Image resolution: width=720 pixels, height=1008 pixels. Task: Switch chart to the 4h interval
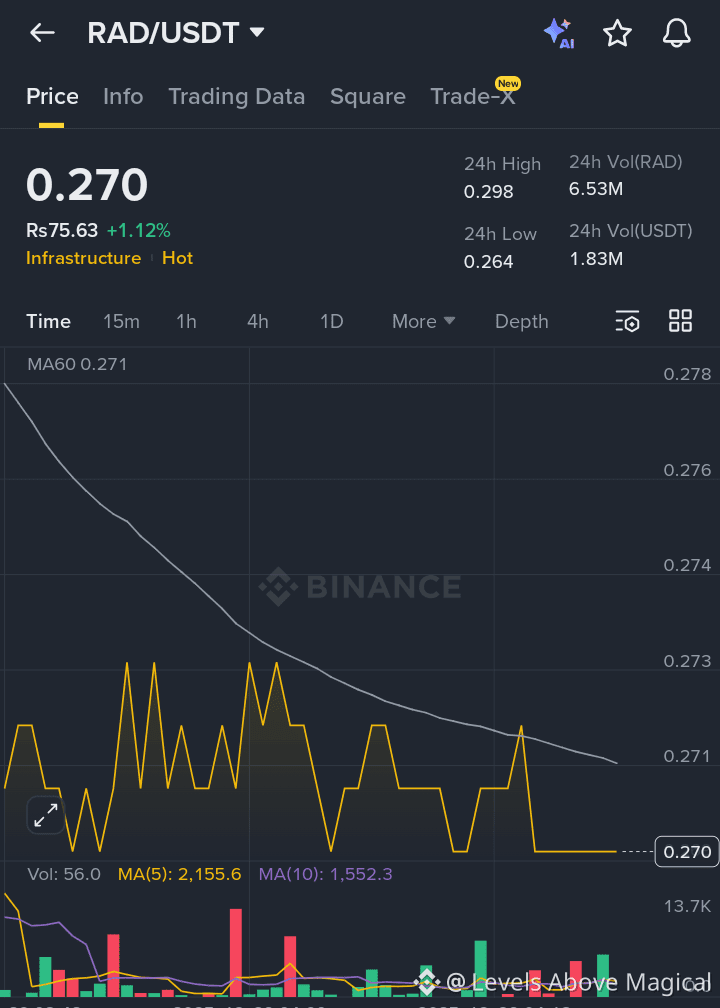[257, 322]
